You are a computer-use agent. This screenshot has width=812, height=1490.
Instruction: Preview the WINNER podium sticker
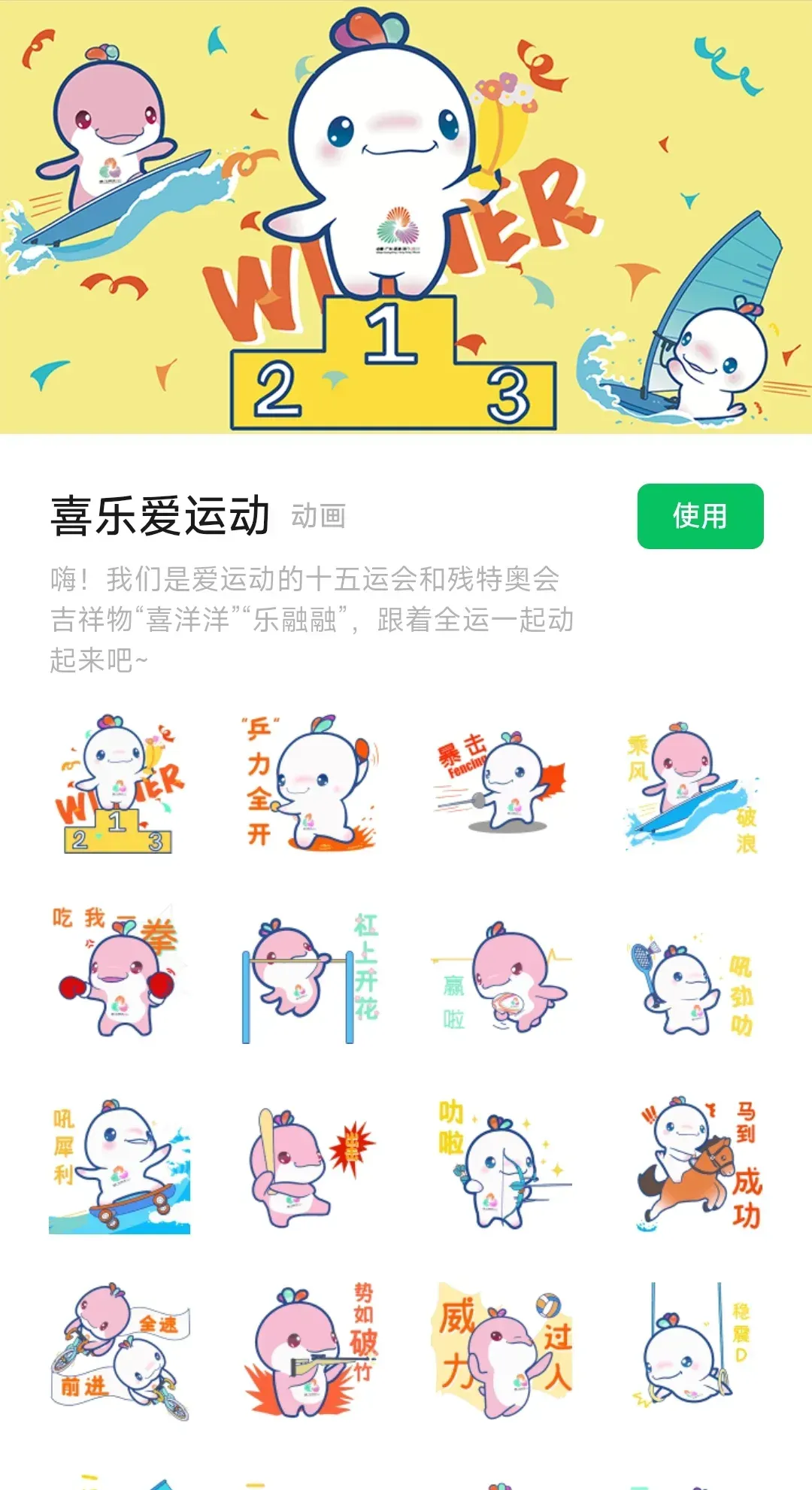(119, 786)
